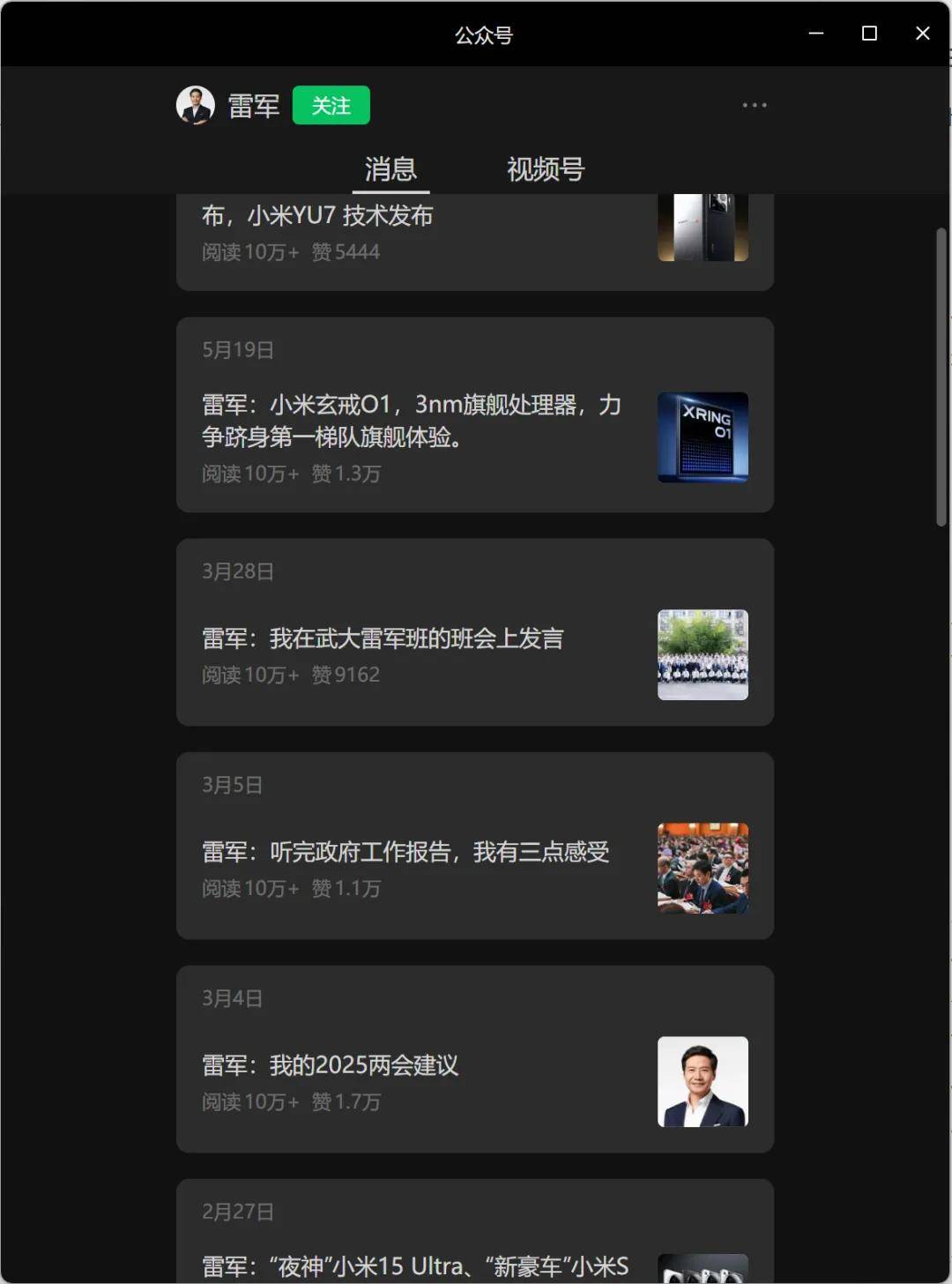Viewport: 952px width, 1284px height.
Task: Maximize the 公众号 window
Action: [869, 34]
